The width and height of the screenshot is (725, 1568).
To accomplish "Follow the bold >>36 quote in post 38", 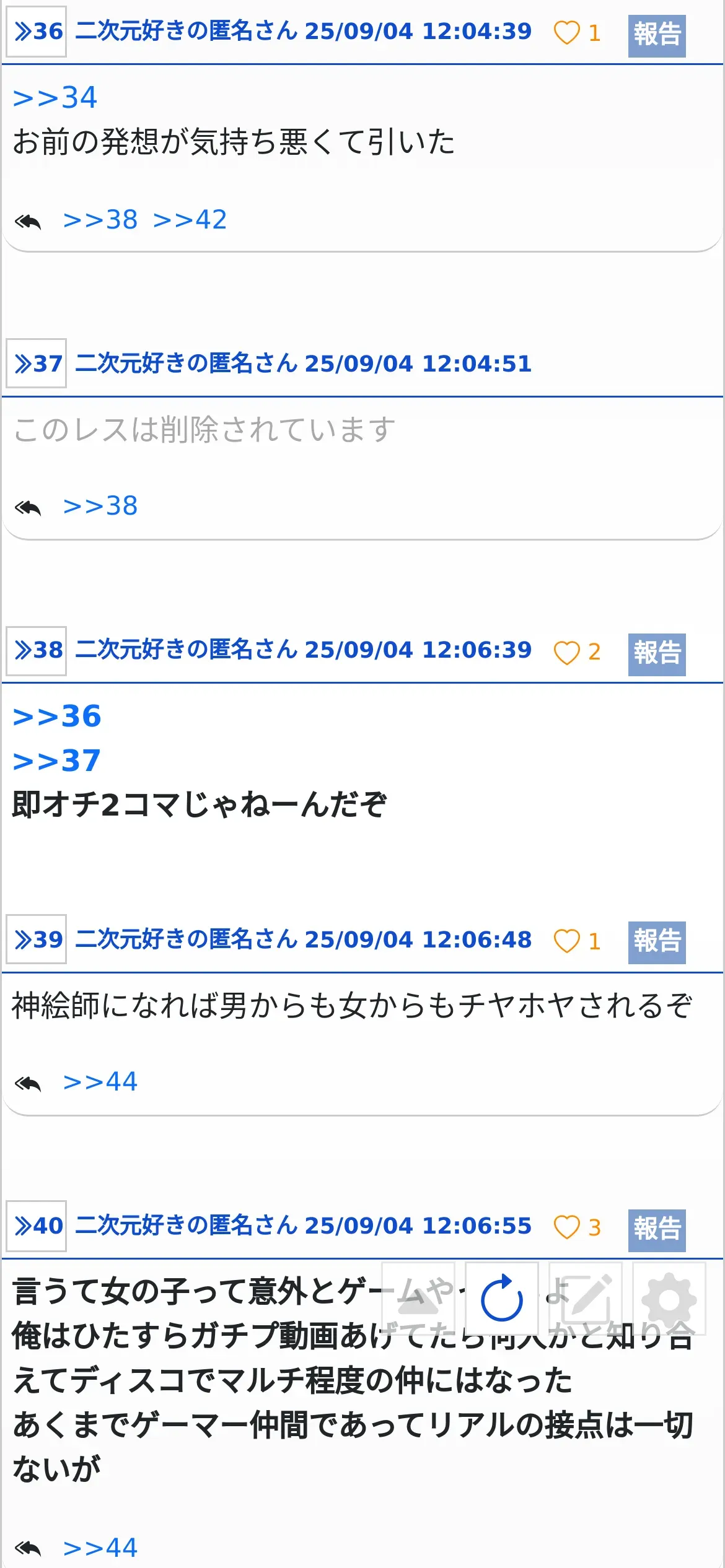I will [57, 716].
